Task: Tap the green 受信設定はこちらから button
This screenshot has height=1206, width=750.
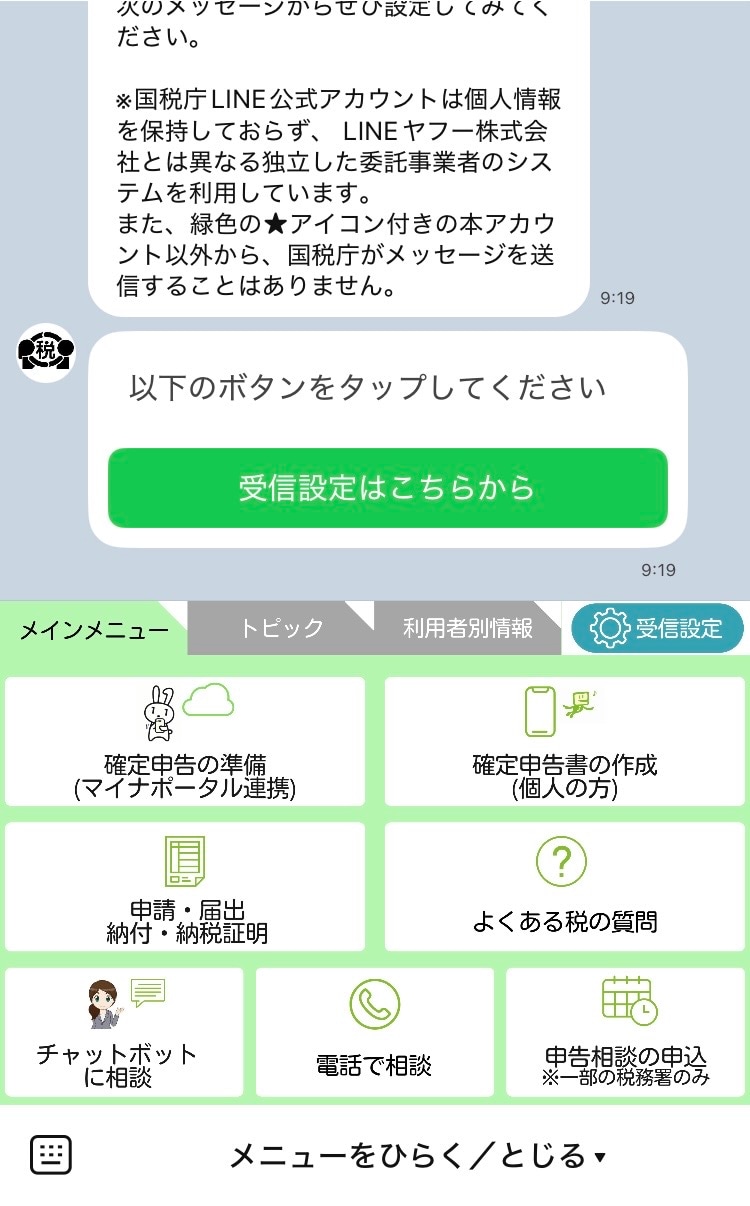Action: point(386,487)
